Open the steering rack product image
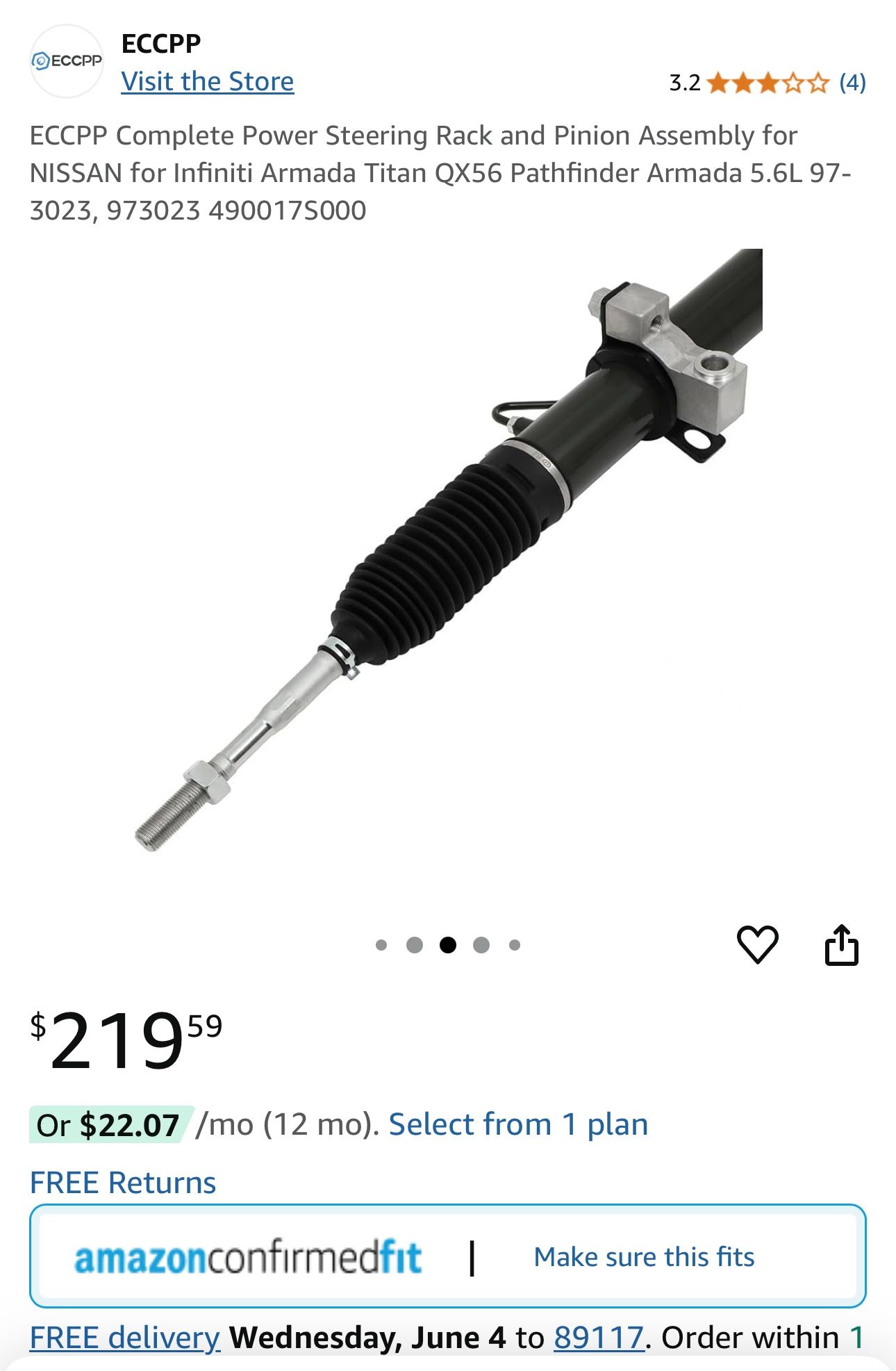896x1371 pixels. pyautogui.click(x=448, y=549)
